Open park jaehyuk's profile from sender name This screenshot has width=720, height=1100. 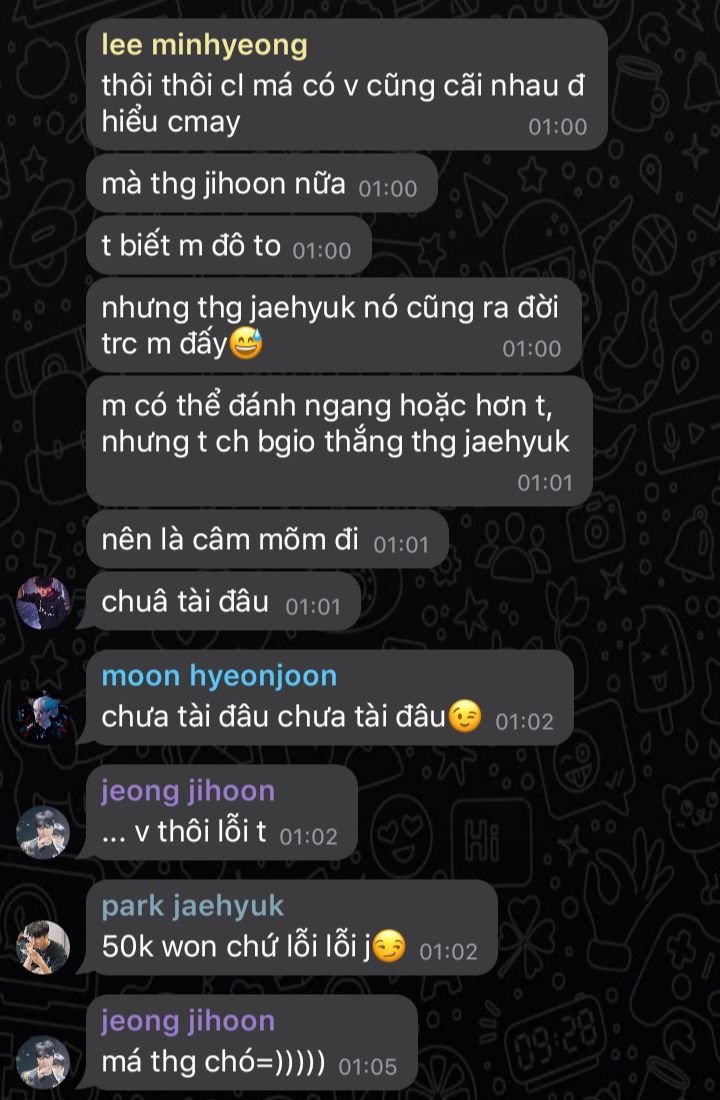192,906
